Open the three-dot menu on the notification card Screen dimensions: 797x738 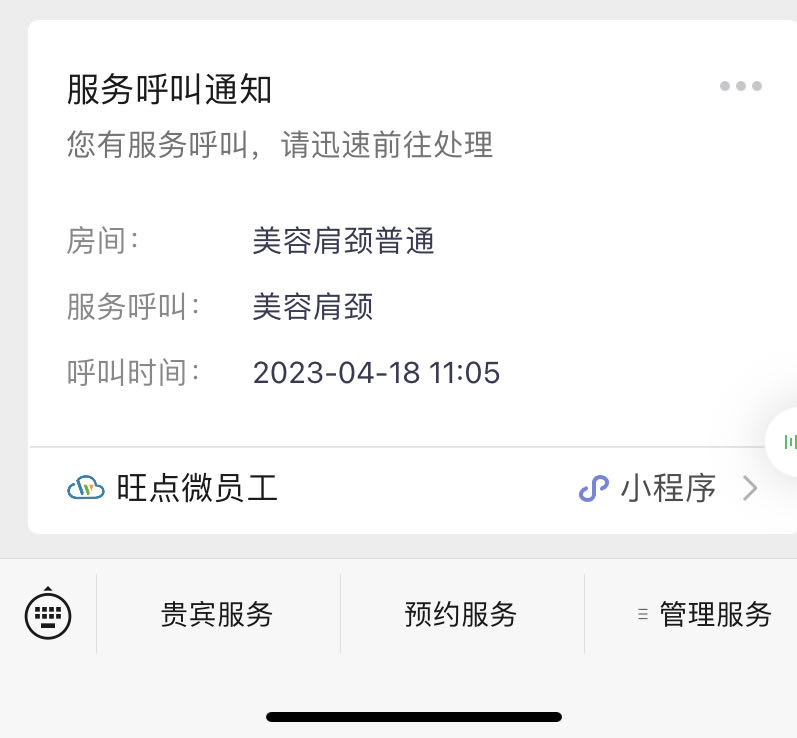pyautogui.click(x=740, y=87)
